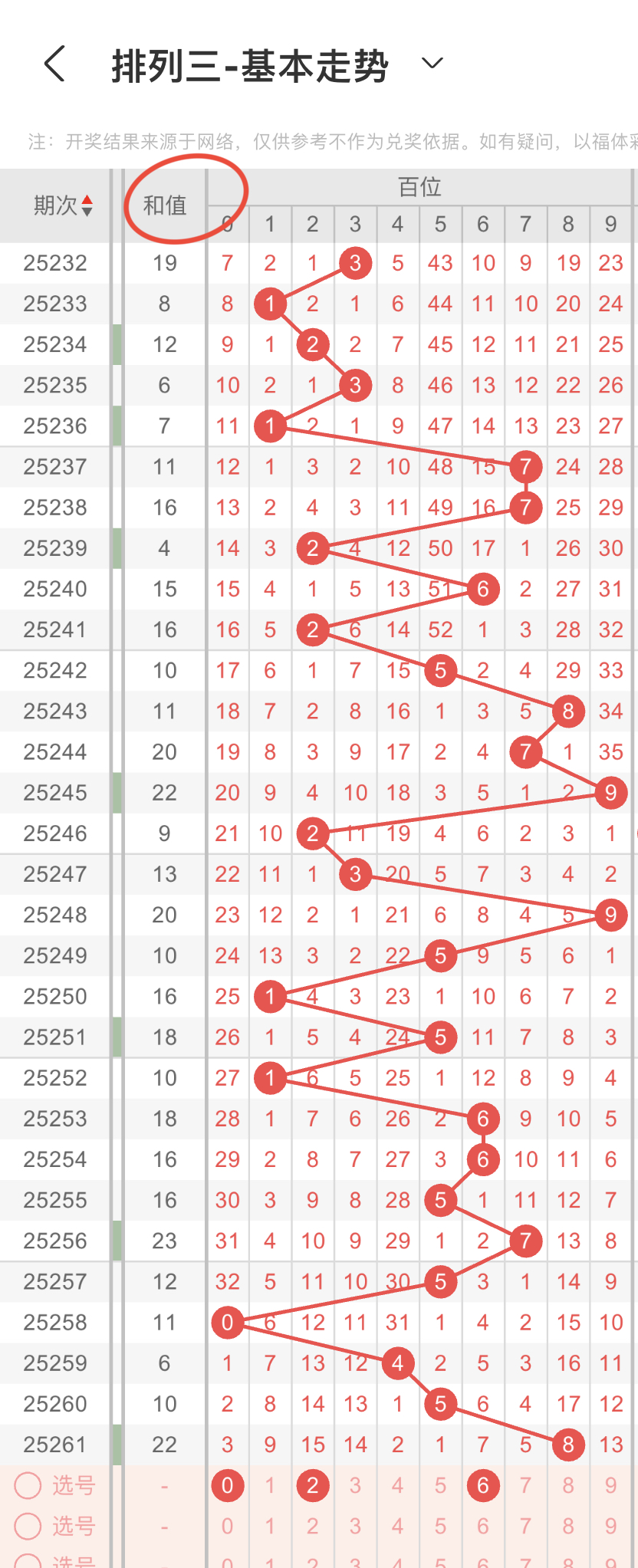Deselect number 6 in first 选号 row

point(483,1485)
